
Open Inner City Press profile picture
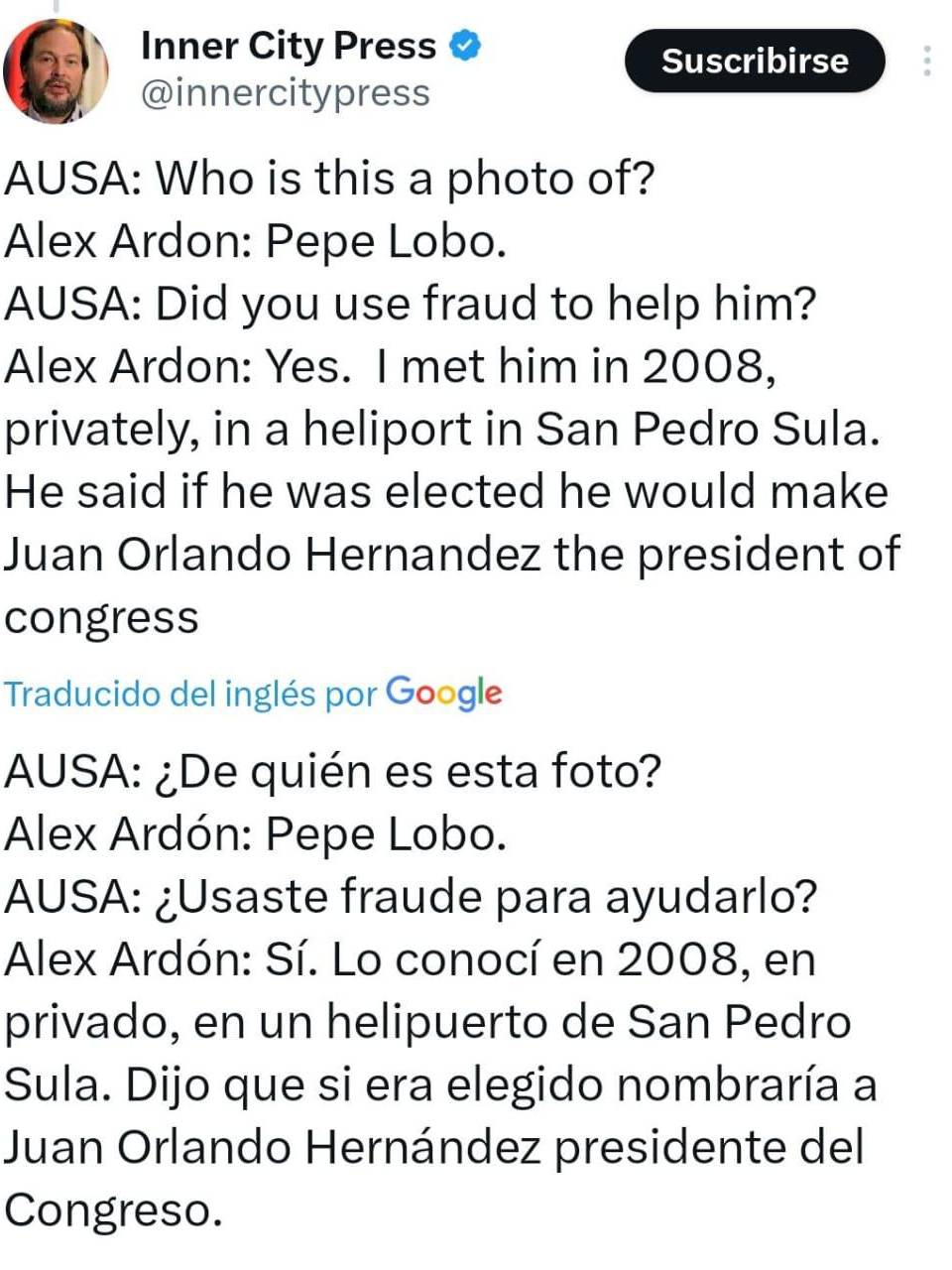[x=56, y=71]
